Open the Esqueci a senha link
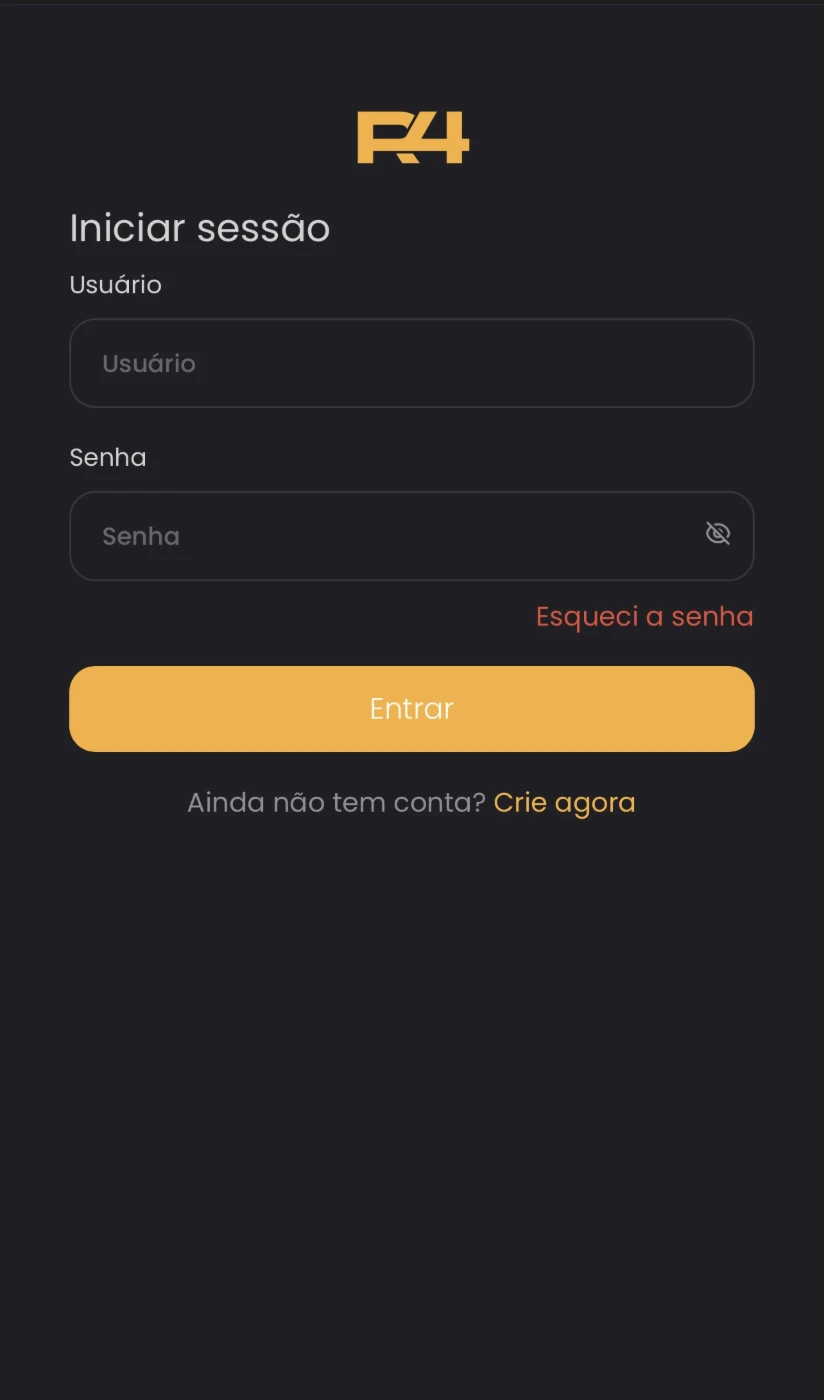 coord(644,616)
